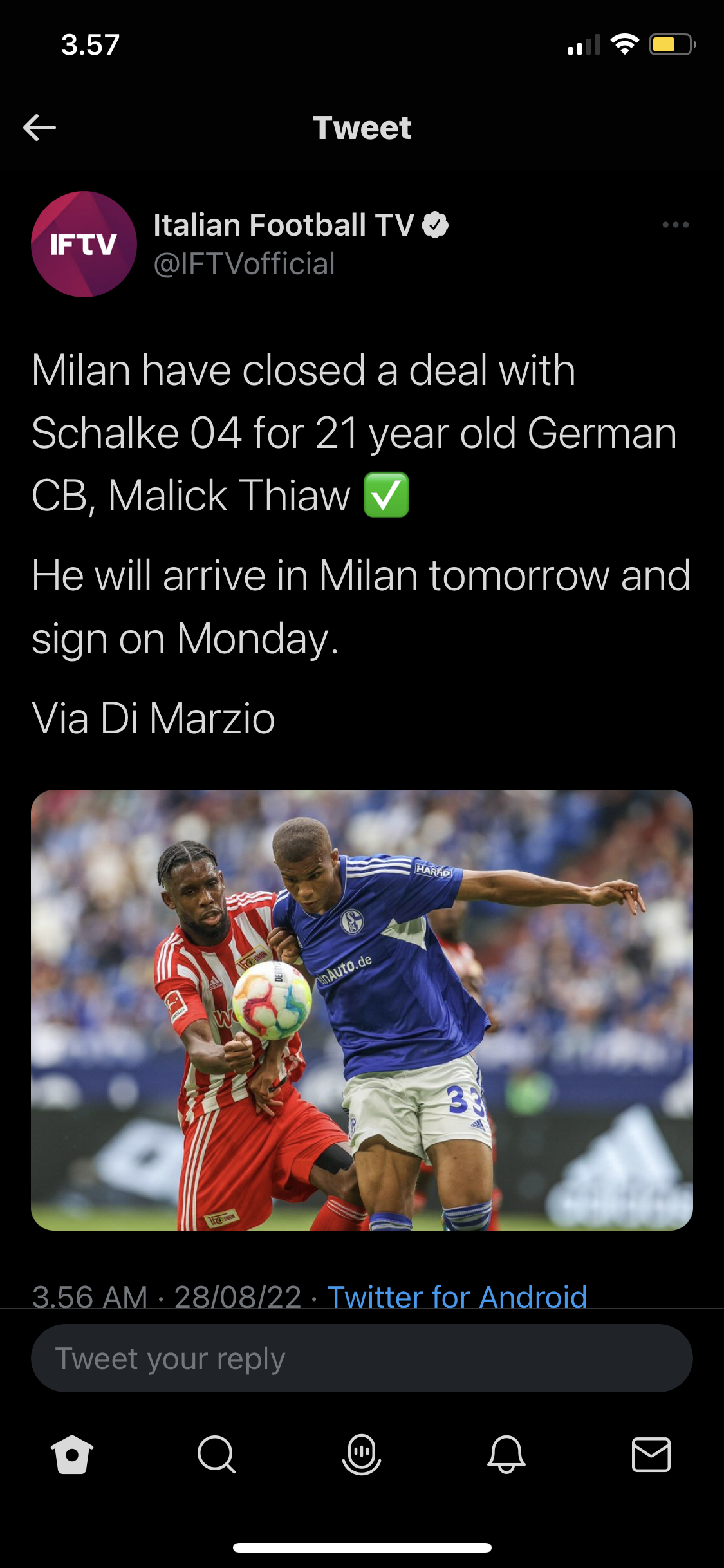Image resolution: width=724 pixels, height=1568 pixels.
Task: Switch to the Search tab
Action: click(x=217, y=1454)
